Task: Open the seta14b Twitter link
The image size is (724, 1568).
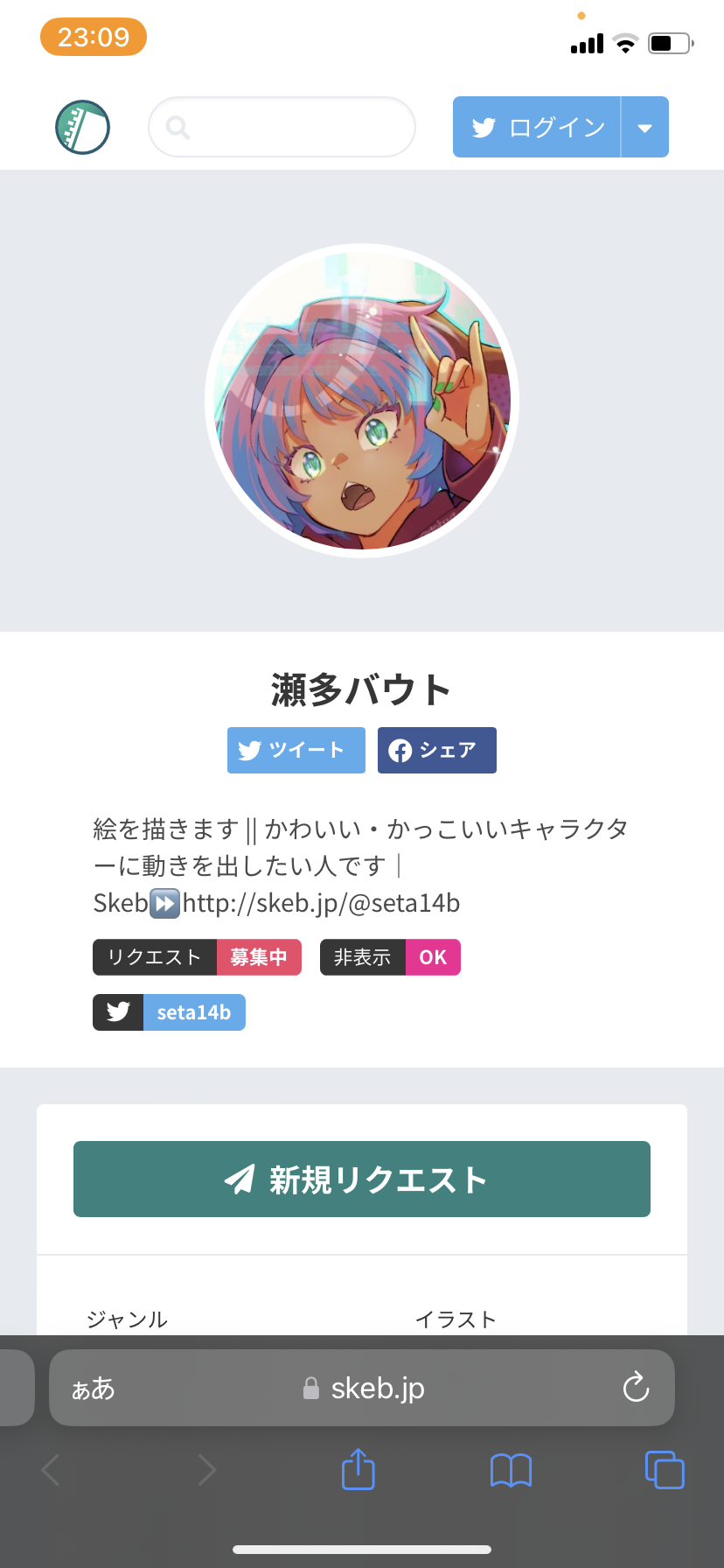Action: pos(169,1012)
